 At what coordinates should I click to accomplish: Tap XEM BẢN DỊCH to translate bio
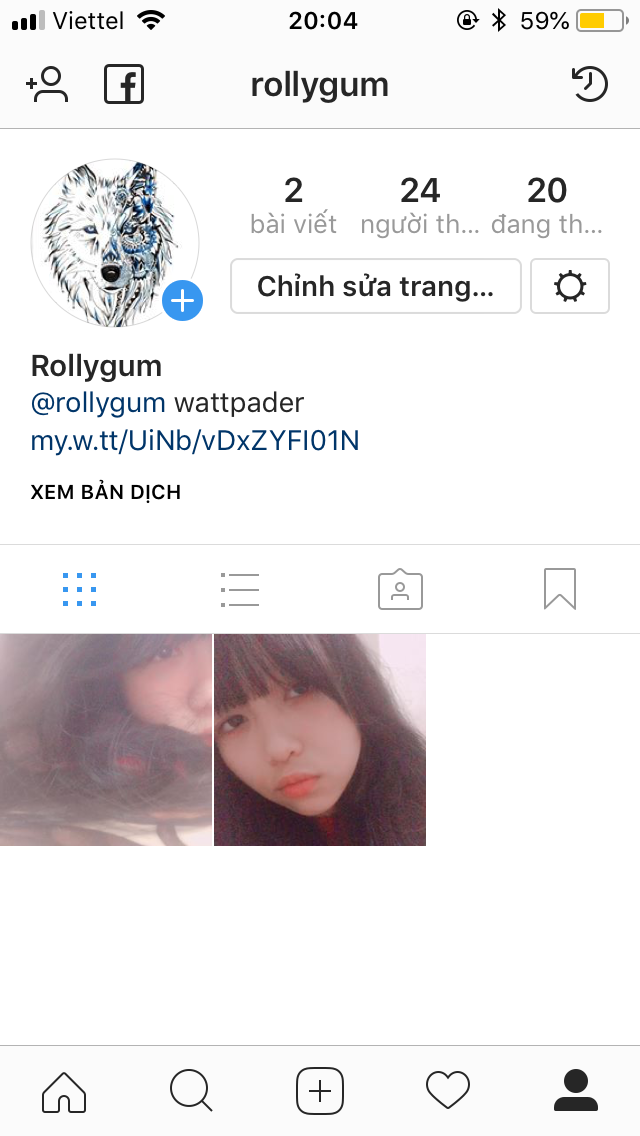click(x=106, y=492)
